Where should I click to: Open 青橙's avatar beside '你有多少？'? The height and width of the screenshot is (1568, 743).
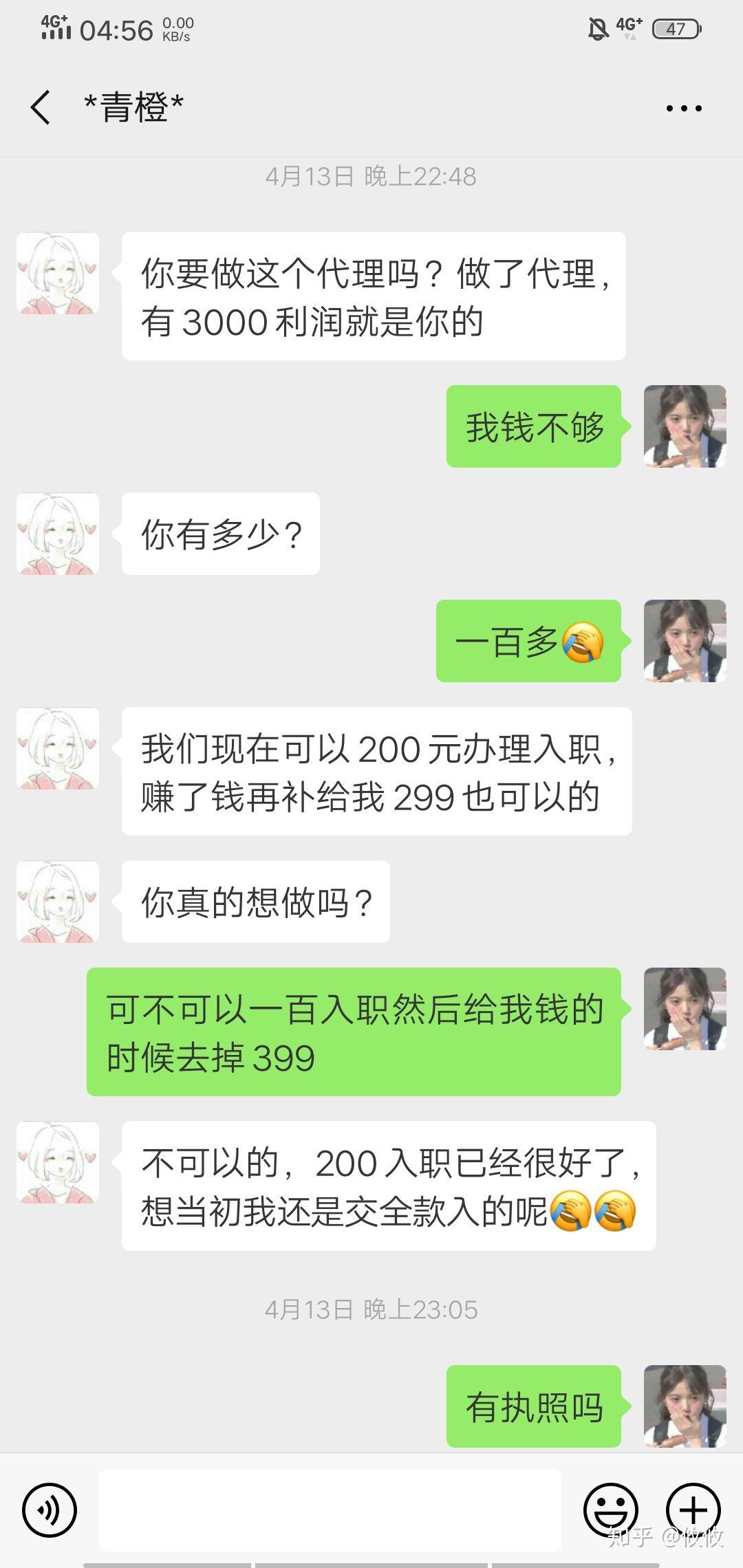[x=58, y=534]
